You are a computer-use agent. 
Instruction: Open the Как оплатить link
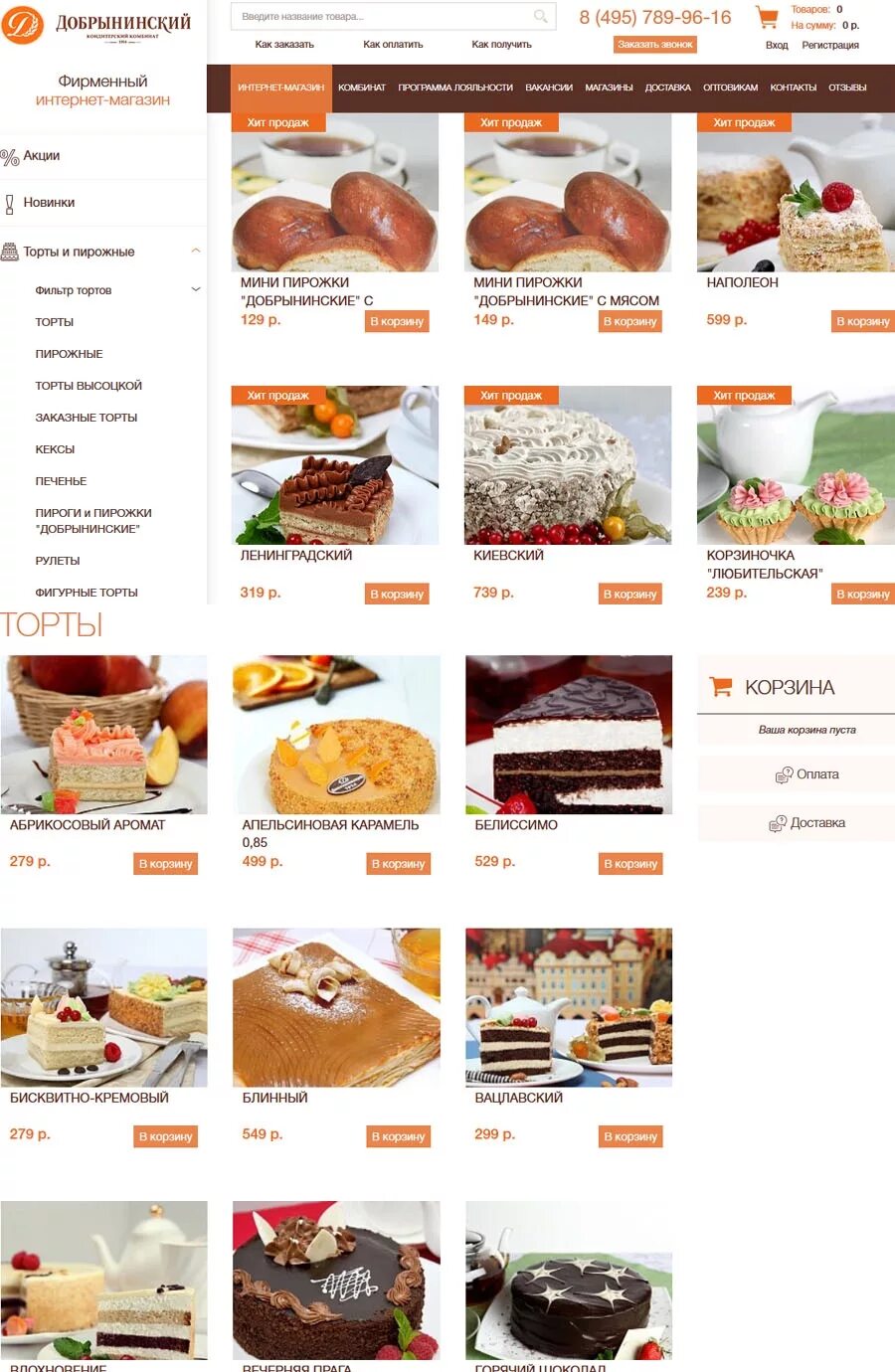coord(393,45)
